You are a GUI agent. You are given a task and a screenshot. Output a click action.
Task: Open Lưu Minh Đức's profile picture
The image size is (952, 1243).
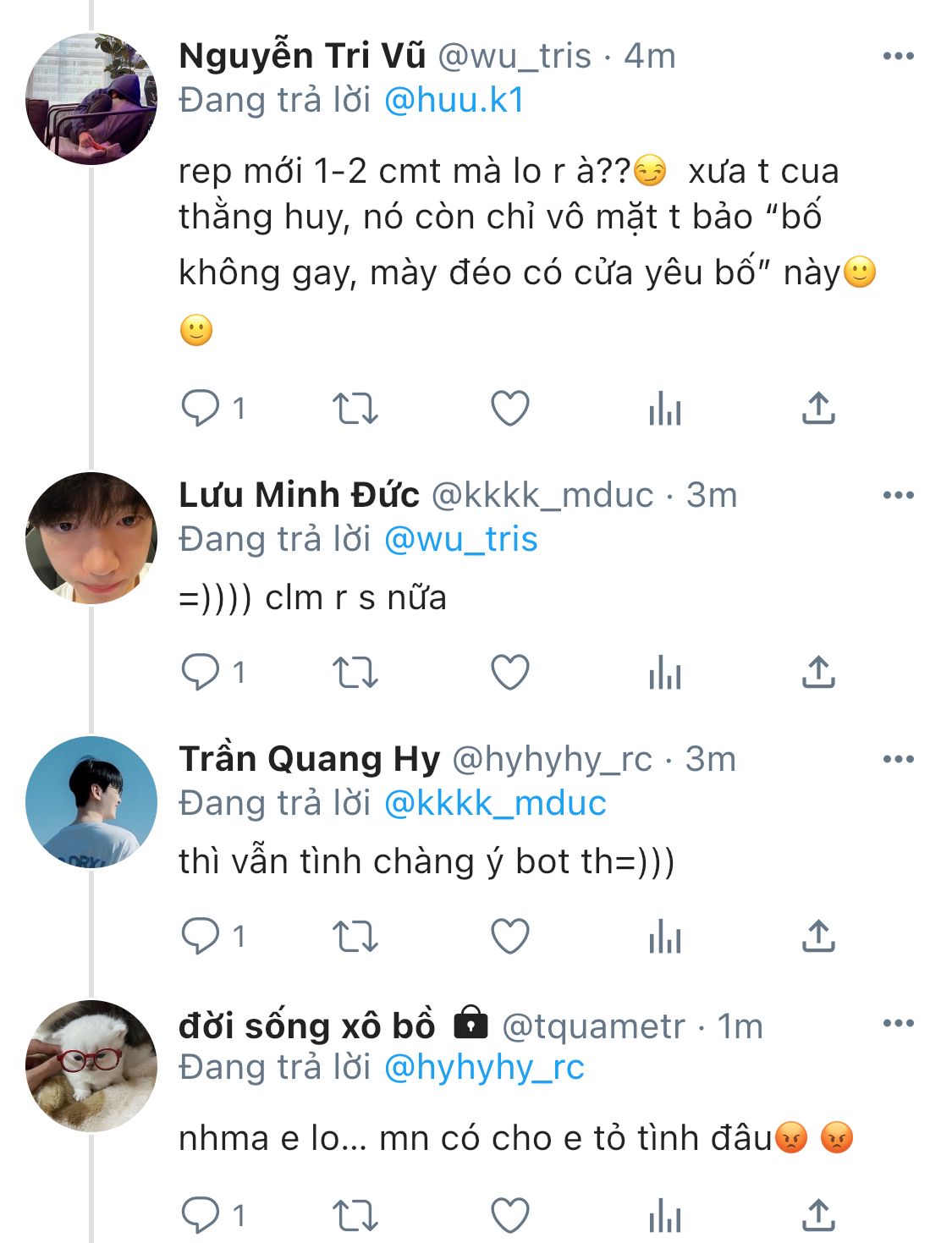[x=91, y=538]
